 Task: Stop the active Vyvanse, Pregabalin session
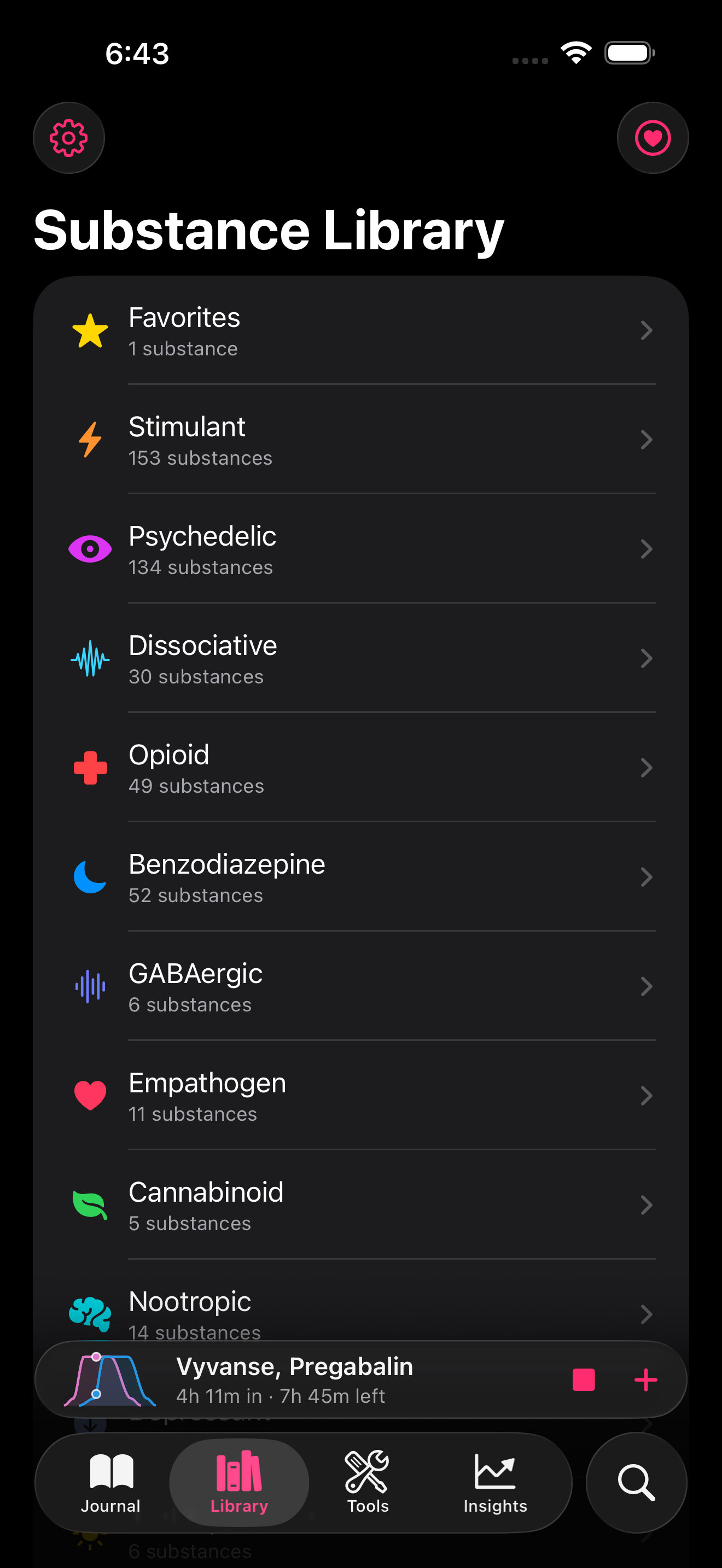(583, 1380)
